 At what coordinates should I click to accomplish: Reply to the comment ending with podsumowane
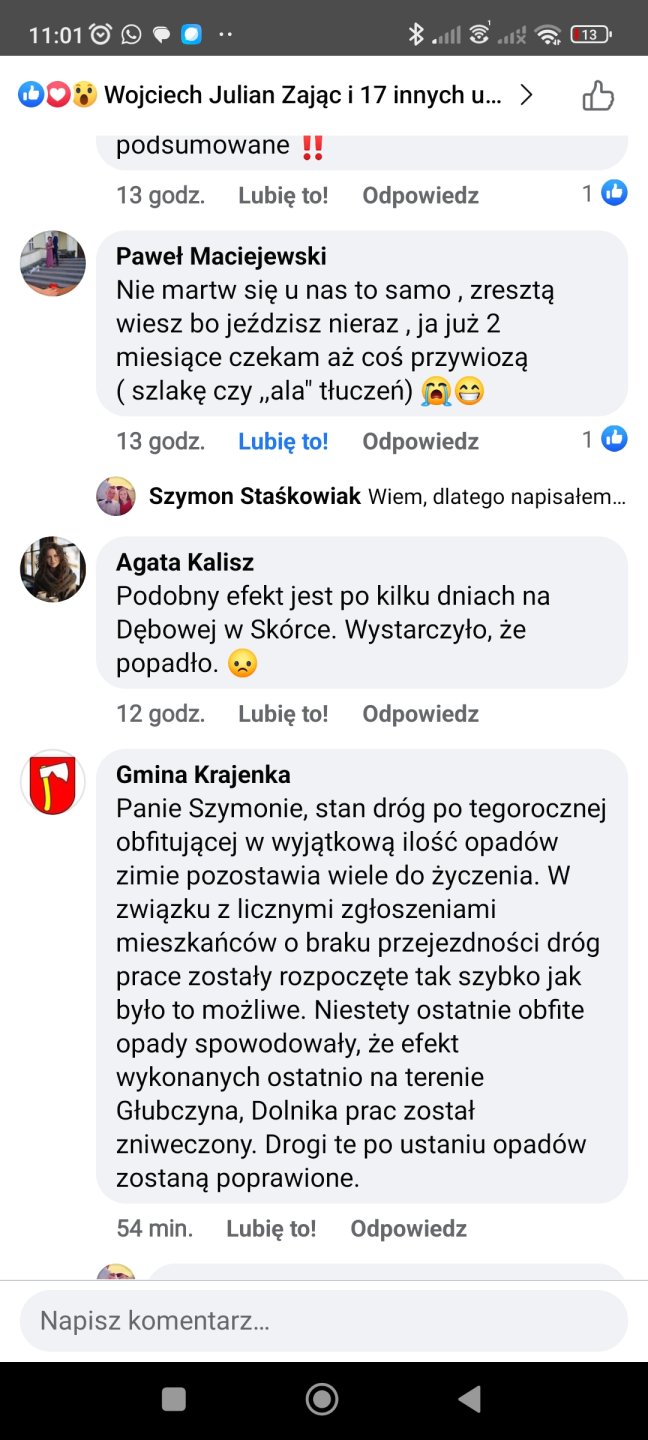coord(420,195)
